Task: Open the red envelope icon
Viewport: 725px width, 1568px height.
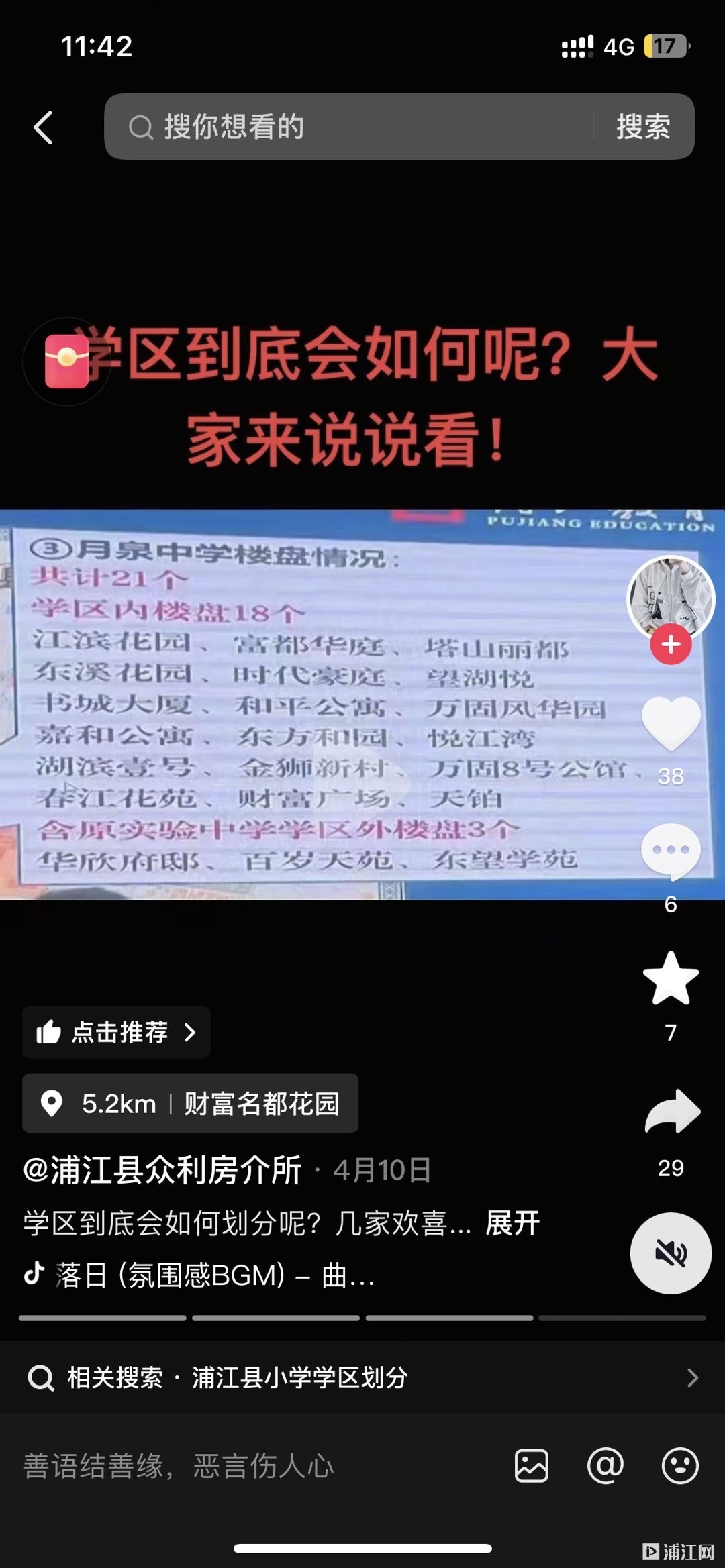Action: [x=66, y=361]
